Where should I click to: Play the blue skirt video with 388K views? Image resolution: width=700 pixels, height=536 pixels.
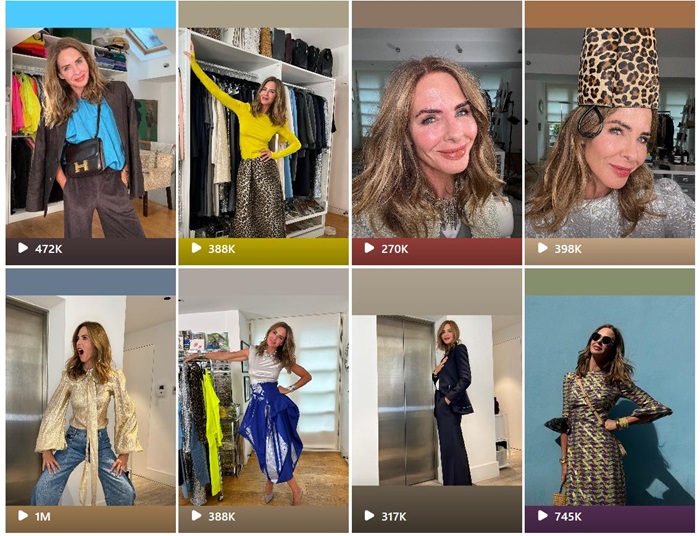pyautogui.click(x=263, y=402)
